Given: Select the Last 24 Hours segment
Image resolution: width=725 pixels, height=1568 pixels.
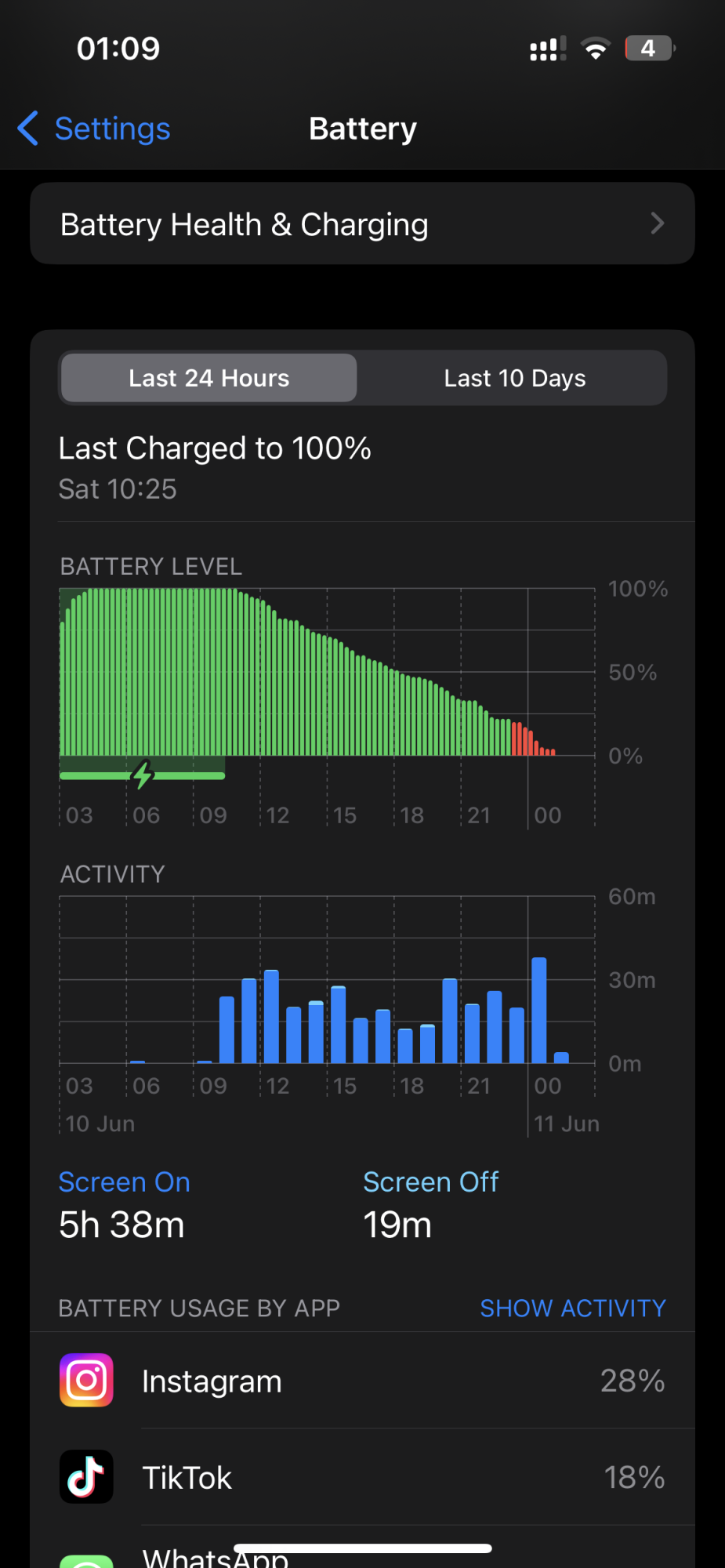Looking at the screenshot, I should 209,378.
